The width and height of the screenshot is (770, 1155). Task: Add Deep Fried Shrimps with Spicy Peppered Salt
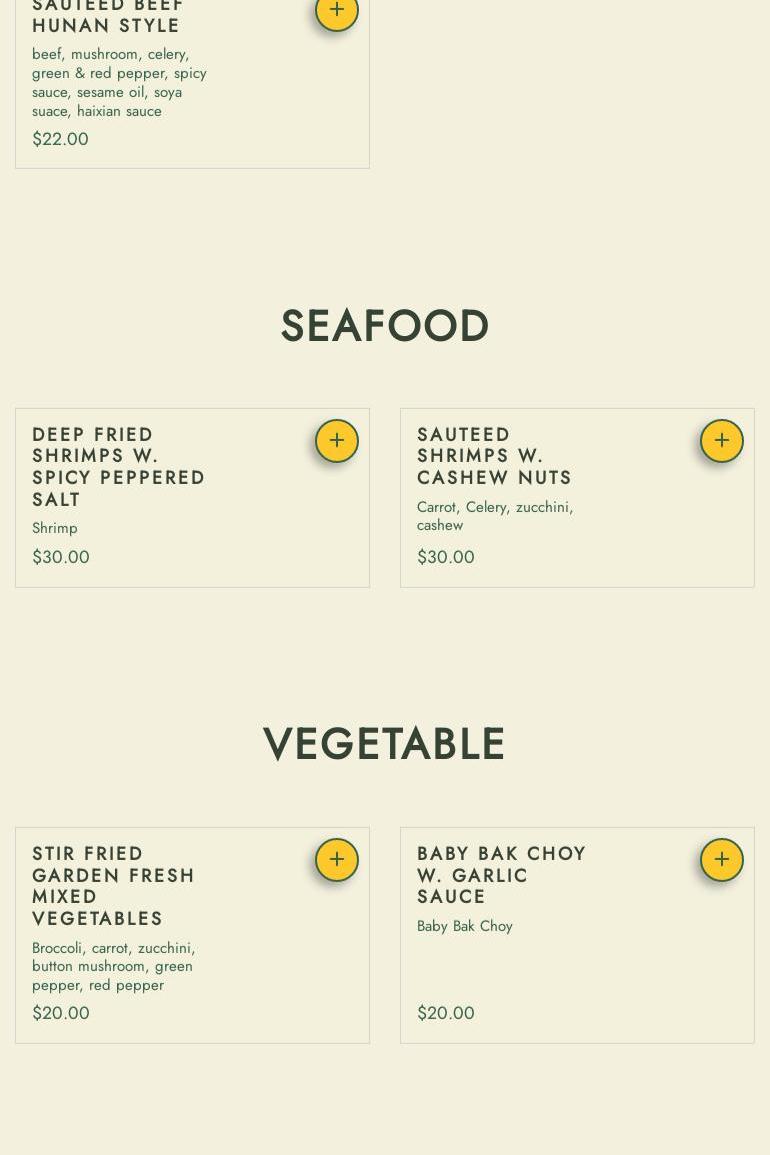337,441
